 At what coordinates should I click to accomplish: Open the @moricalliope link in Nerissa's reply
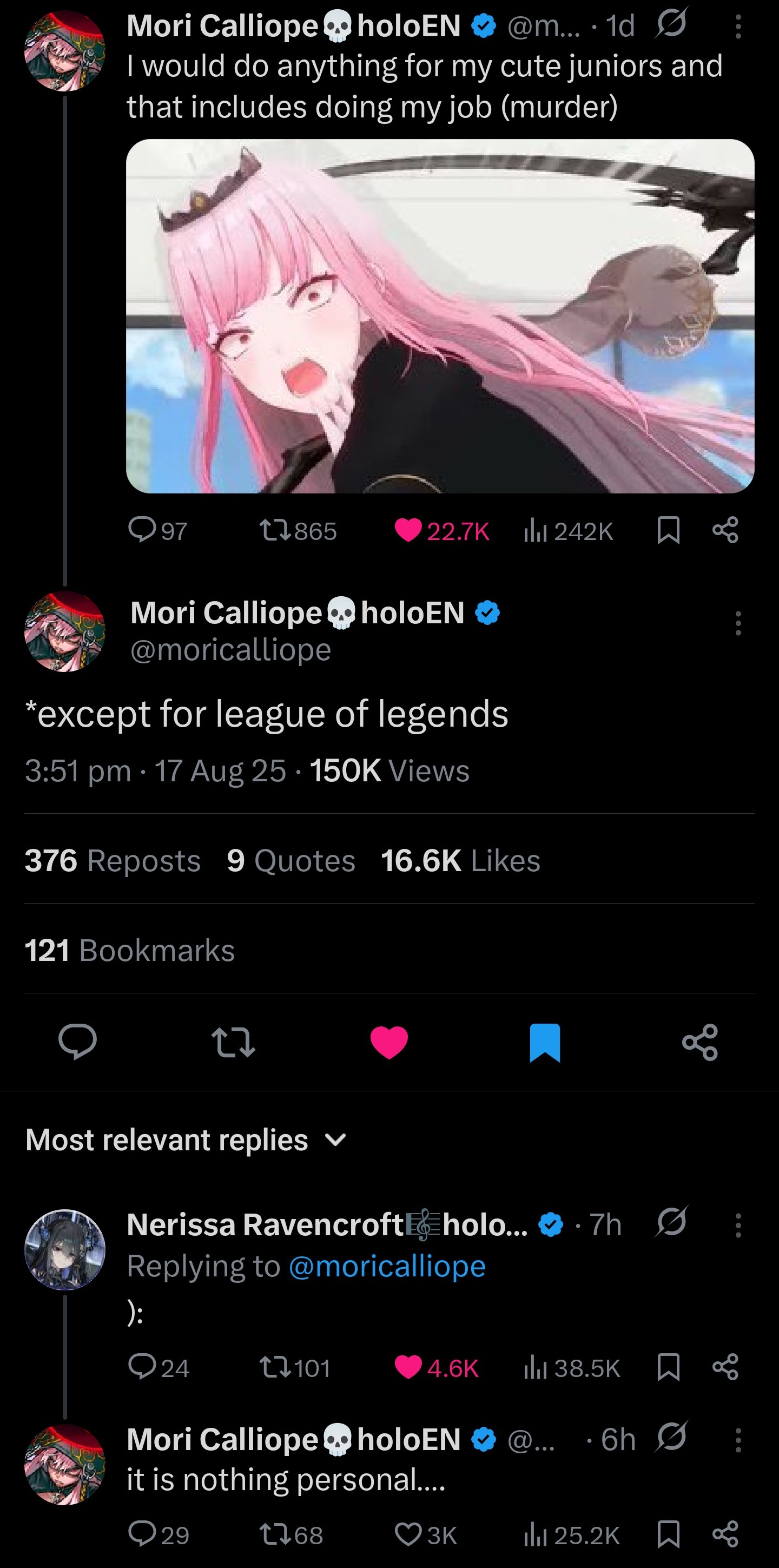coord(387,1267)
